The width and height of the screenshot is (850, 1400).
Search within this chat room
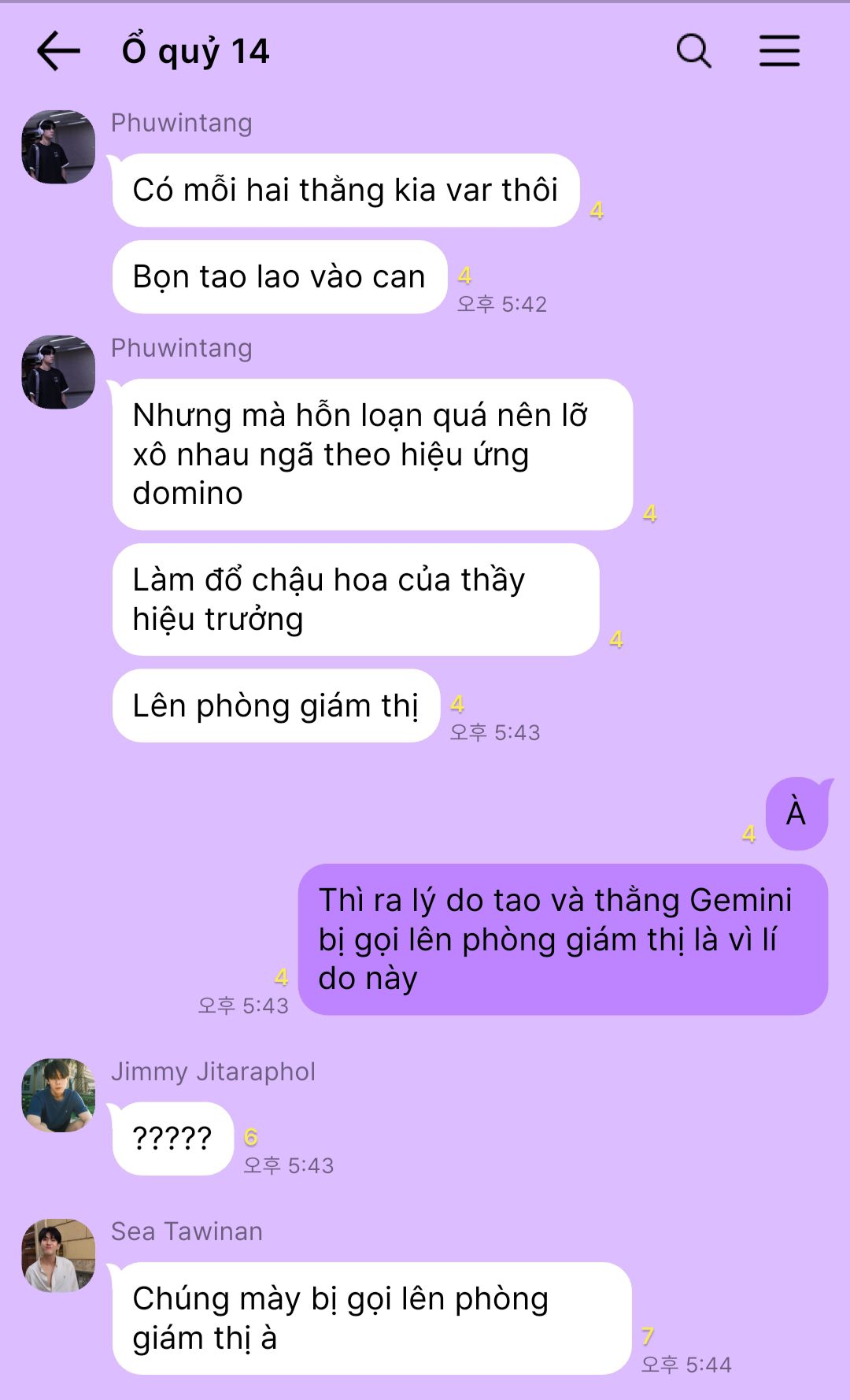click(693, 51)
